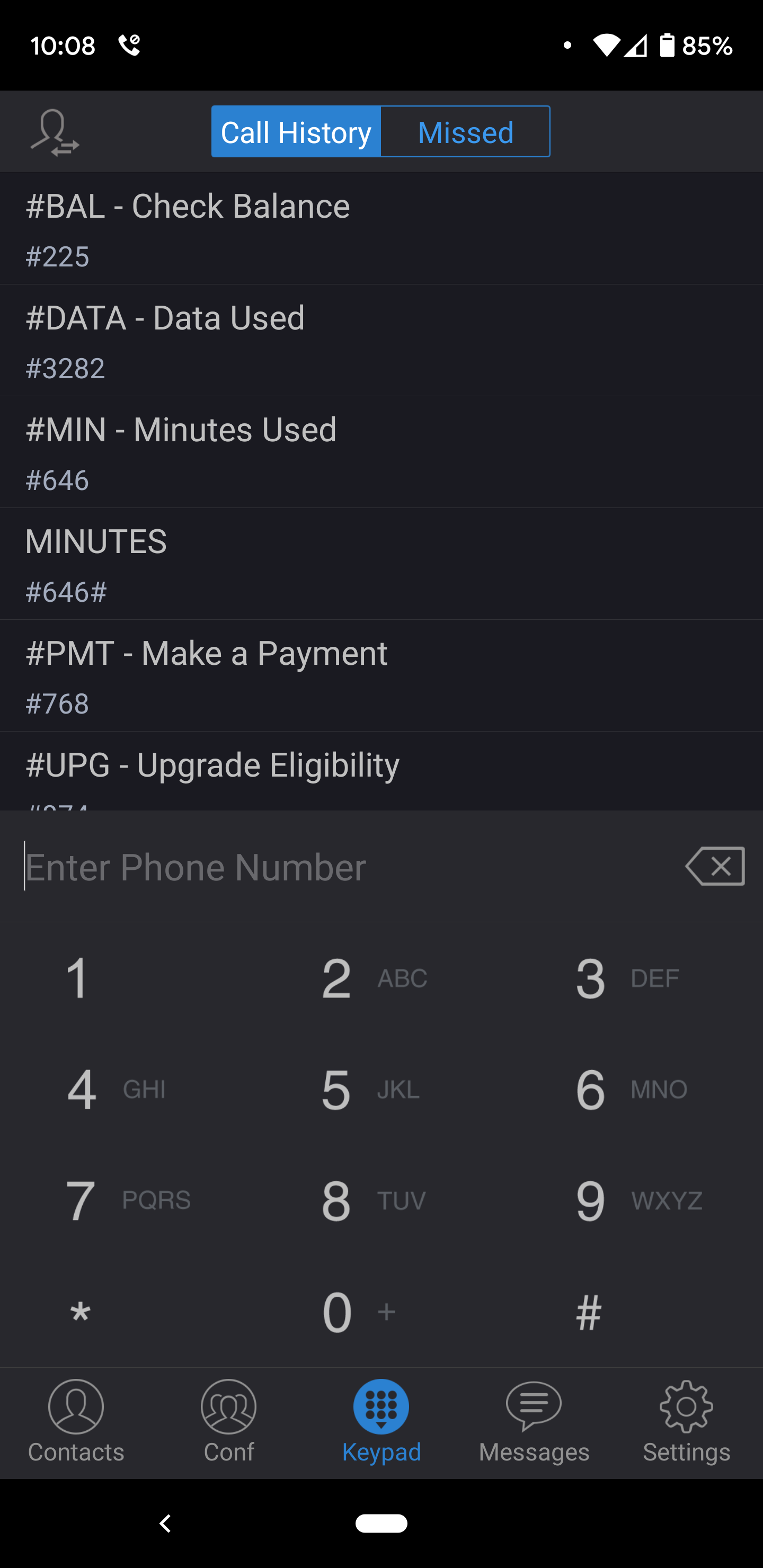The width and height of the screenshot is (763, 1568).
Task: Go to the Contacts tab
Action: [x=76, y=1422]
